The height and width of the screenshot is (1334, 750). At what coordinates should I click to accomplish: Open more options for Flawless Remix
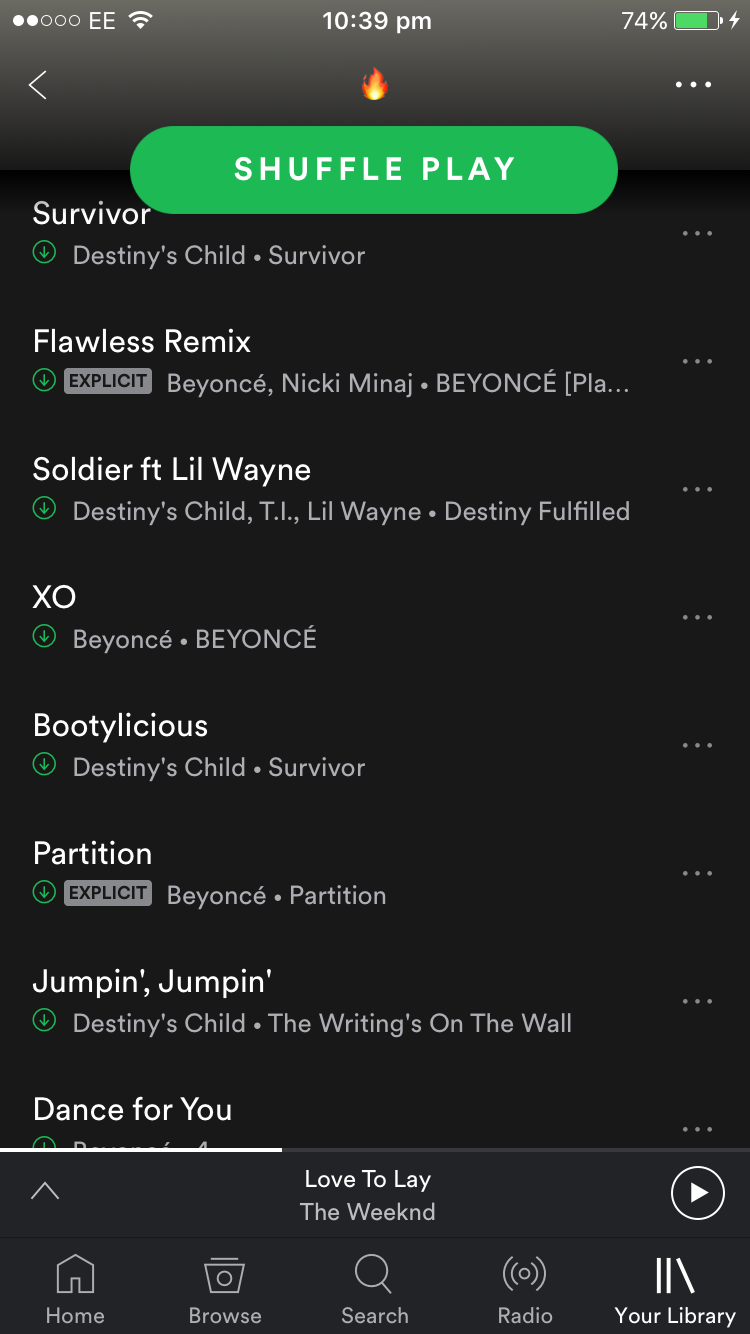tap(697, 362)
